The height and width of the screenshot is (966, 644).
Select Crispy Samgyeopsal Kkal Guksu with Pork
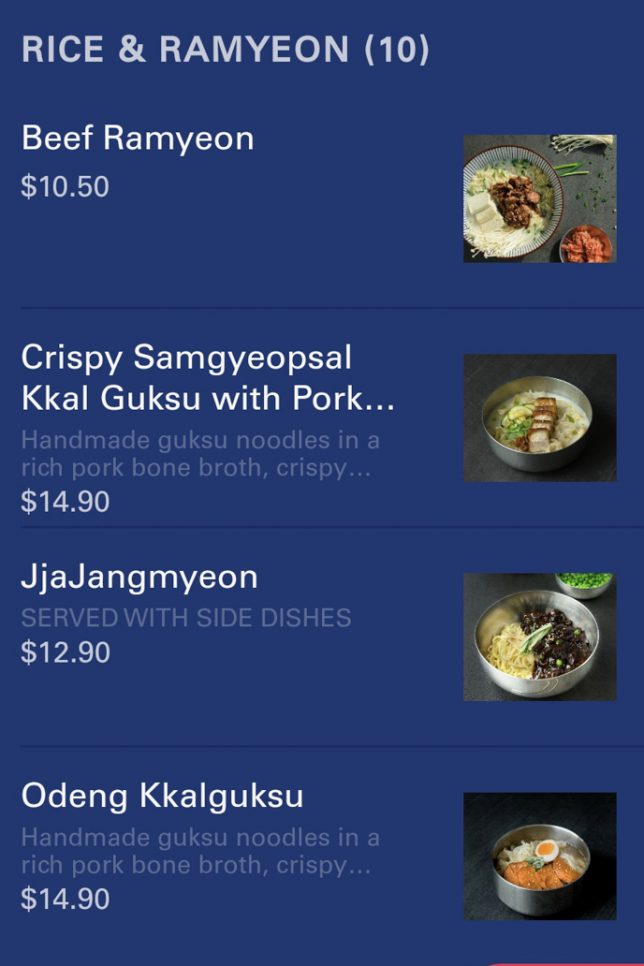tap(207, 378)
